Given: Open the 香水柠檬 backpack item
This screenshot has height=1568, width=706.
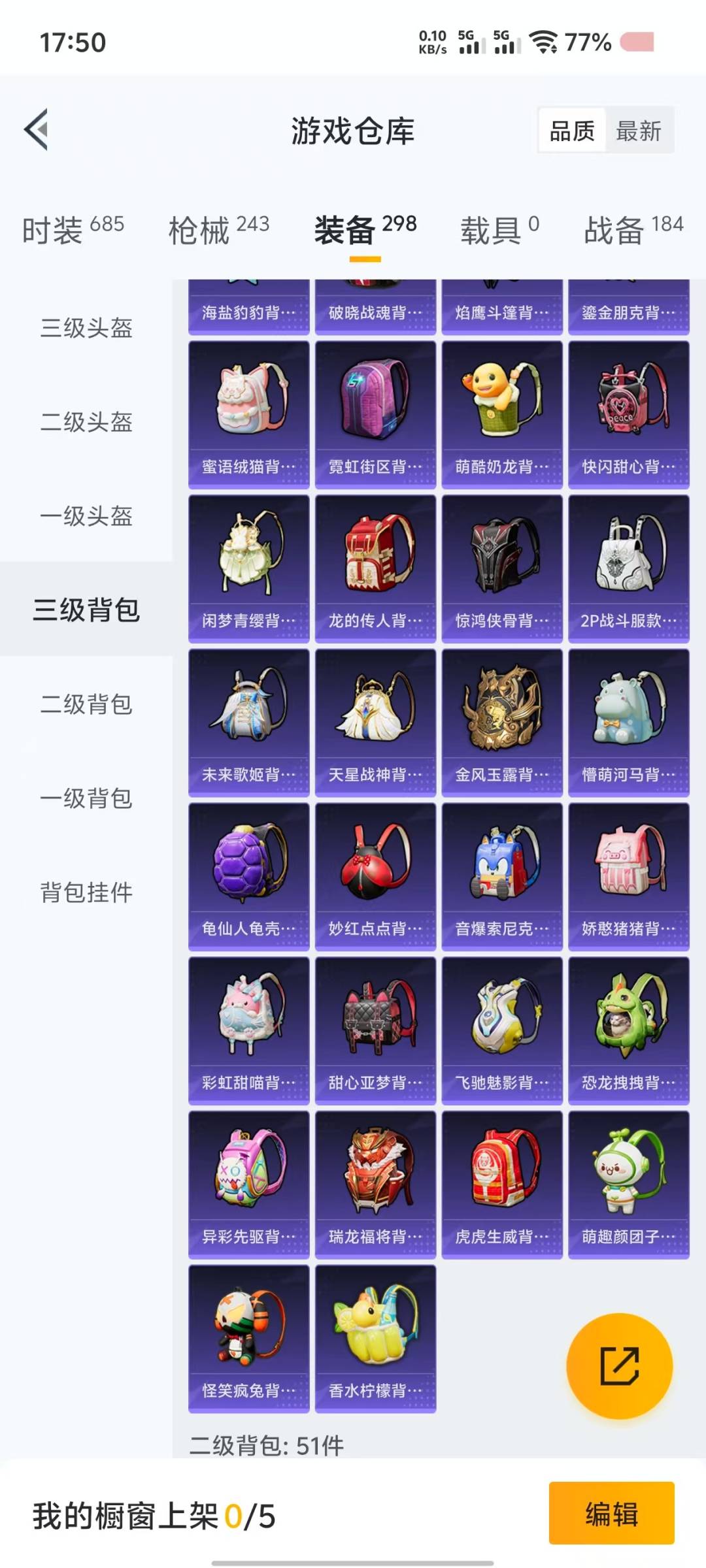Looking at the screenshot, I should coord(375,1339).
